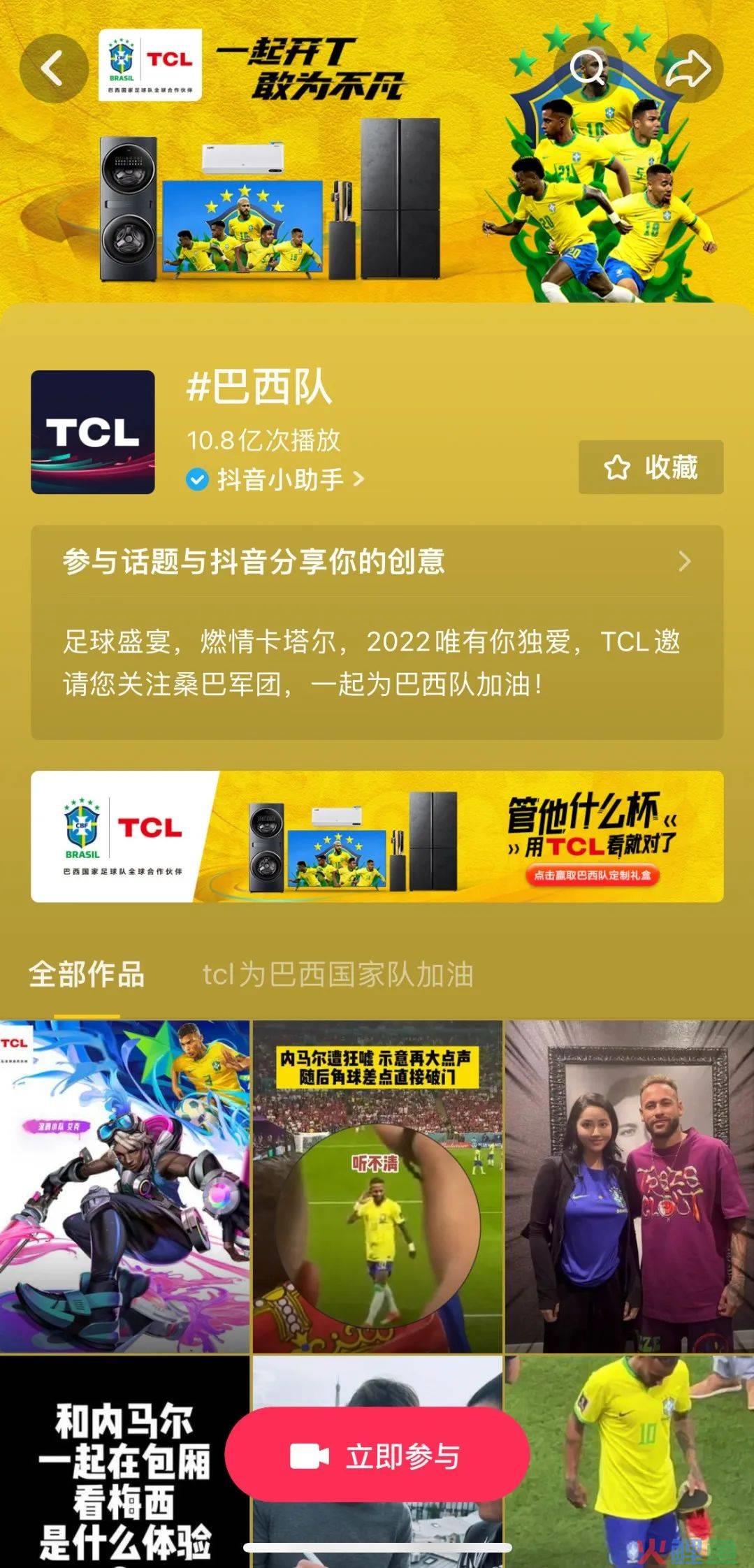This screenshot has width=754, height=1568.
Task: Open the 管他什么杯 TCL promo banner
Action: click(377, 836)
